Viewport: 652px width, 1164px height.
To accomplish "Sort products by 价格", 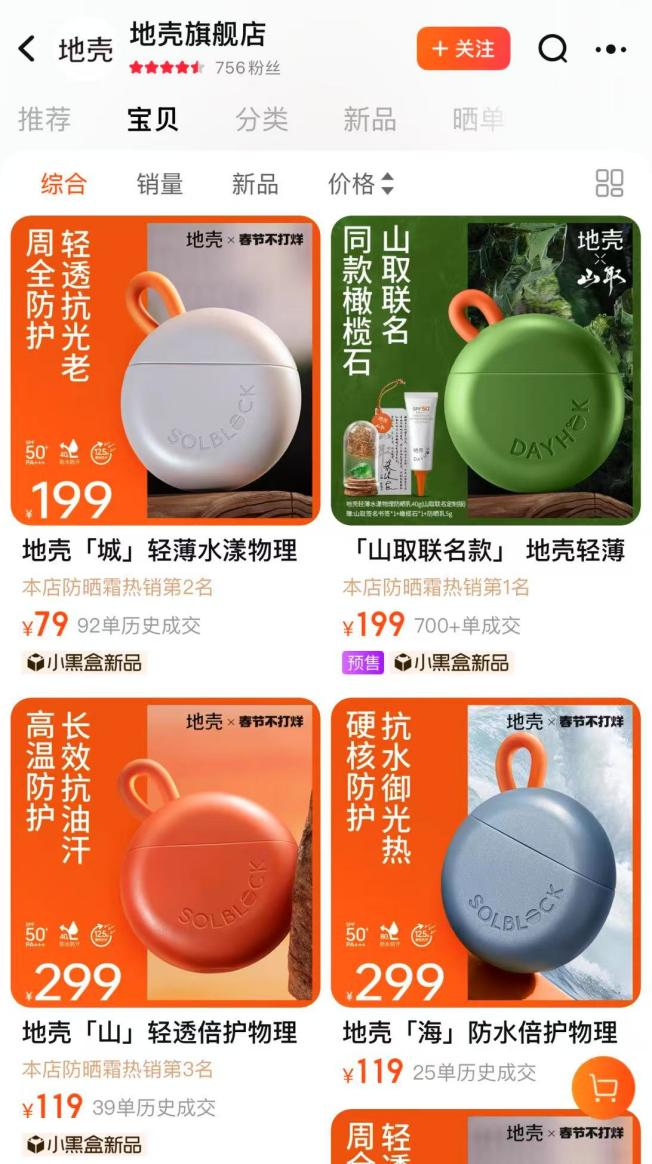I will [360, 184].
